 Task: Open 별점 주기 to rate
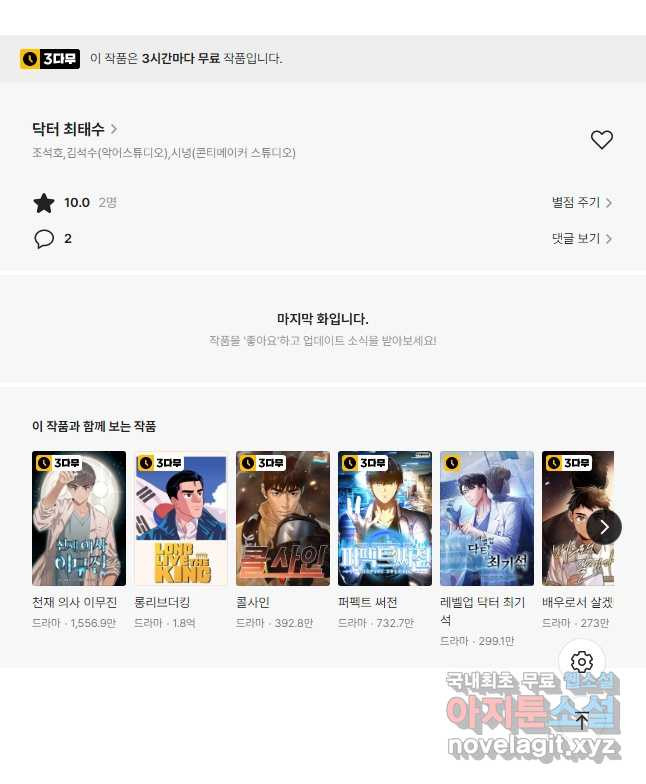[581, 203]
